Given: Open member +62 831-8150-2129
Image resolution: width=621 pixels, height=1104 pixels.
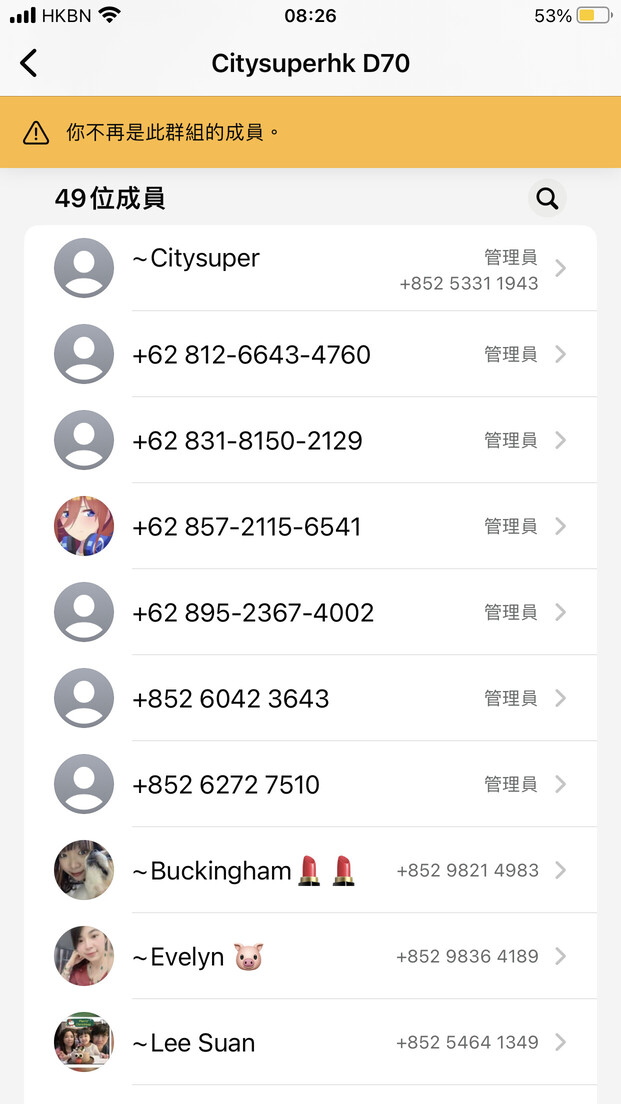Looking at the screenshot, I should [310, 440].
